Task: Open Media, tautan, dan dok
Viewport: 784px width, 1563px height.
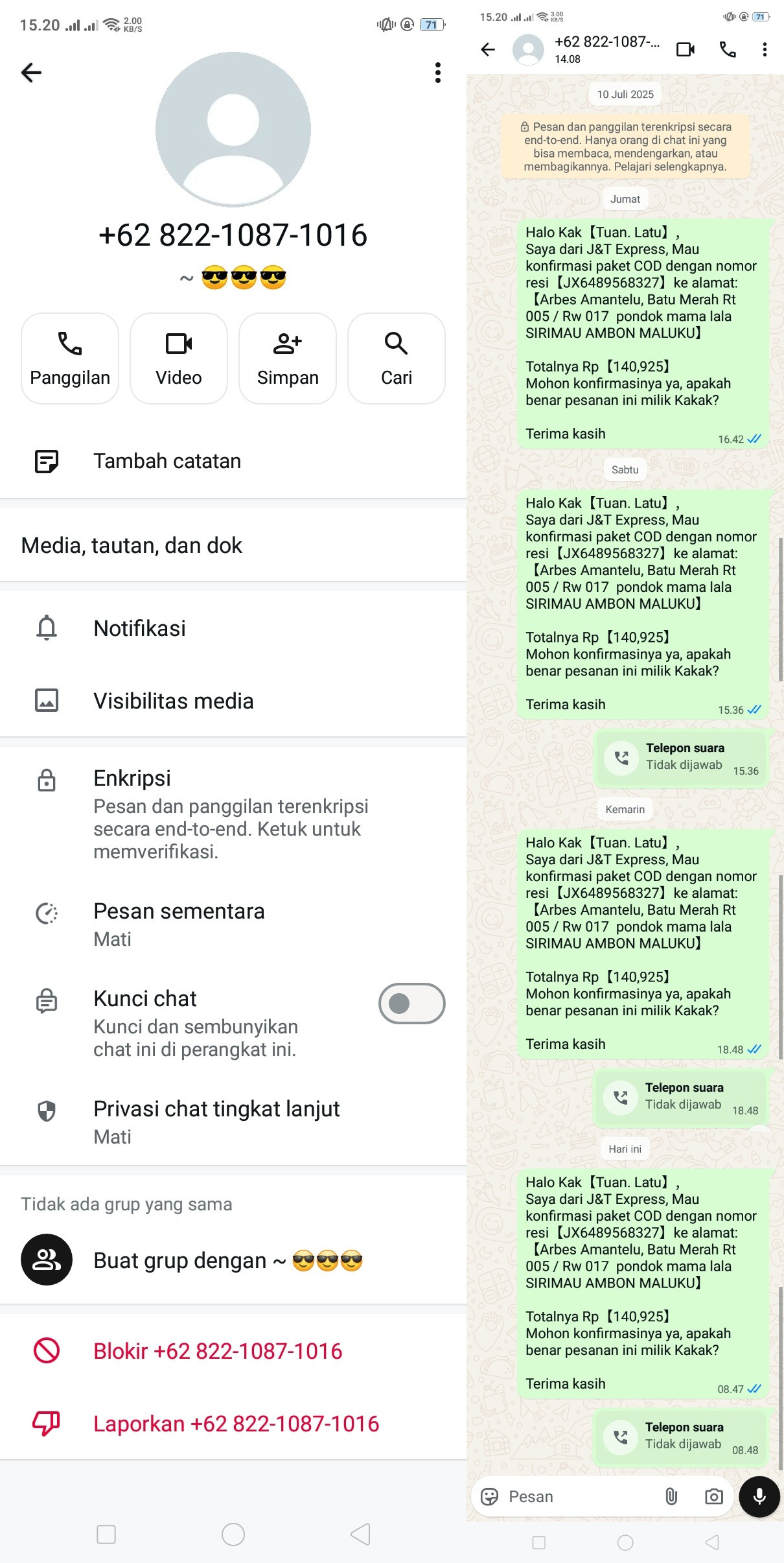Action: pos(233,545)
